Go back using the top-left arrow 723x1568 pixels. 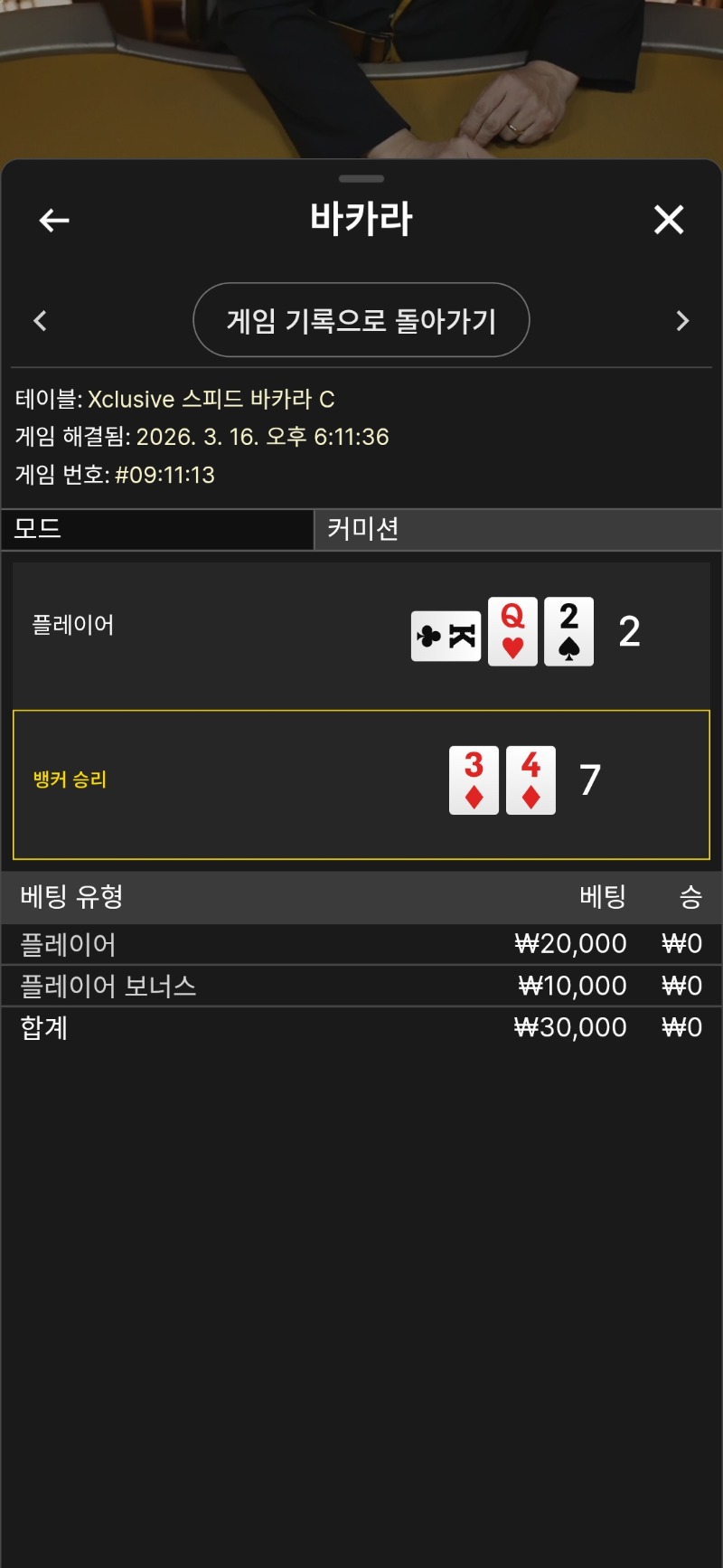tap(54, 220)
